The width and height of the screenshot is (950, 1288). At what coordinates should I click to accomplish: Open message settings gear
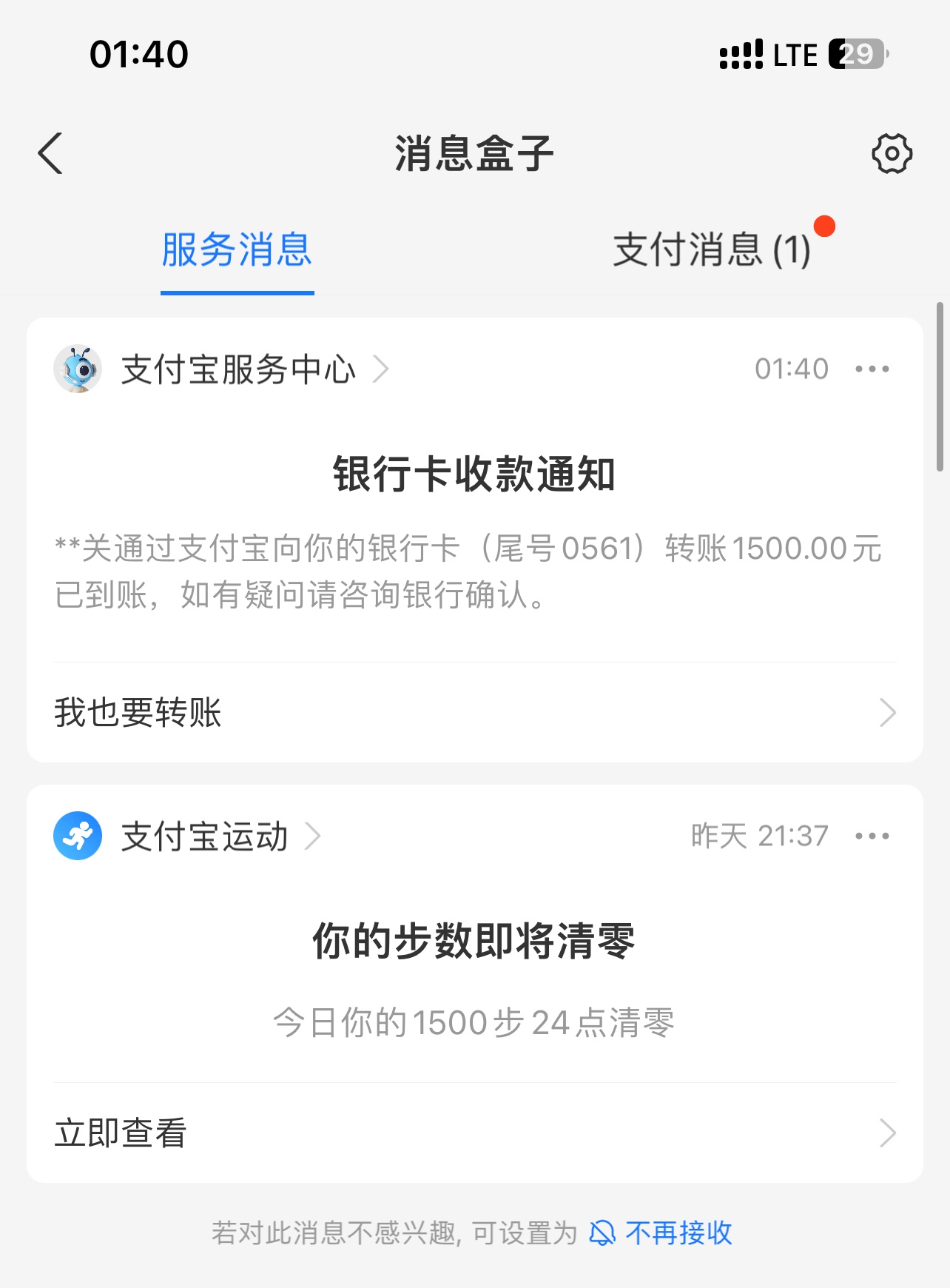tap(892, 154)
